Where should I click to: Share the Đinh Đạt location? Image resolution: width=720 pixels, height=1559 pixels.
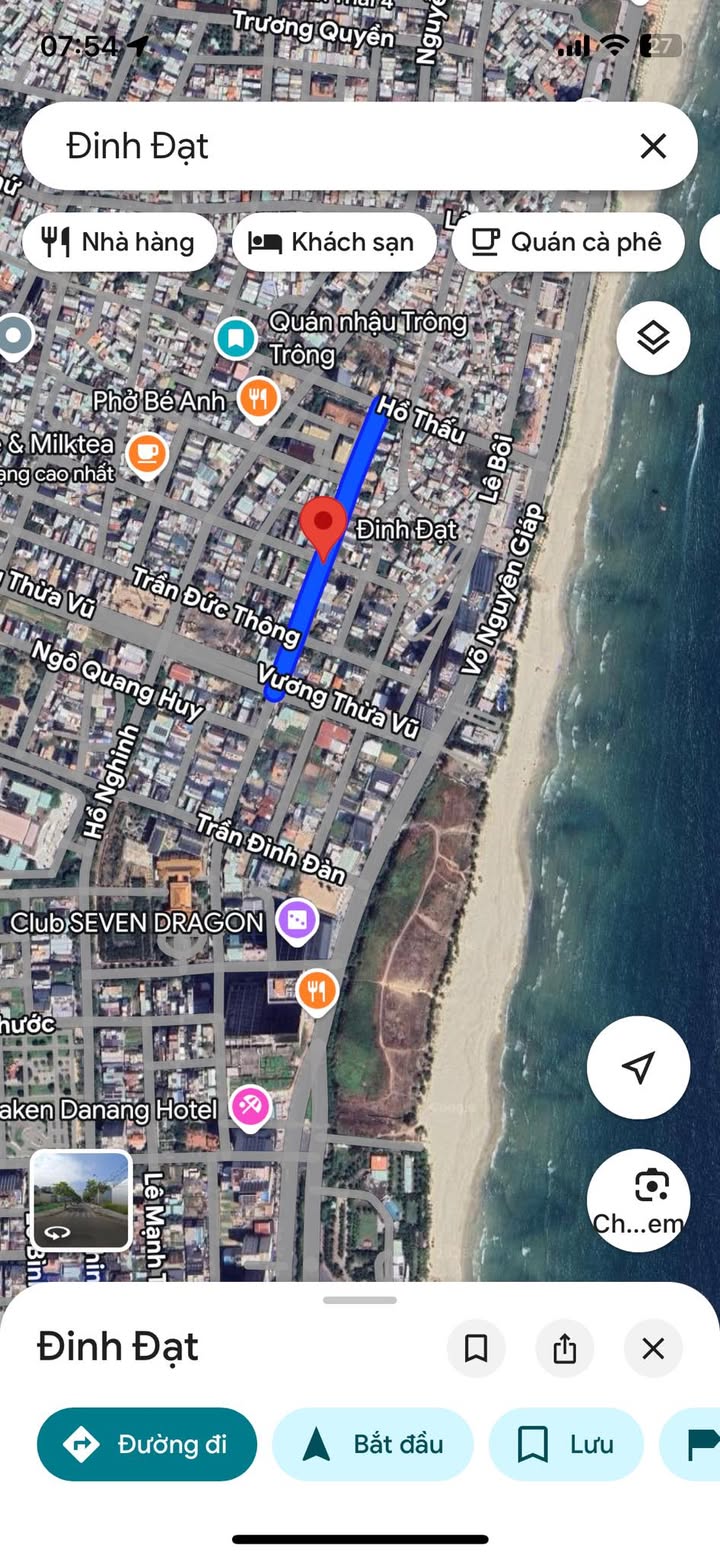(565, 1349)
